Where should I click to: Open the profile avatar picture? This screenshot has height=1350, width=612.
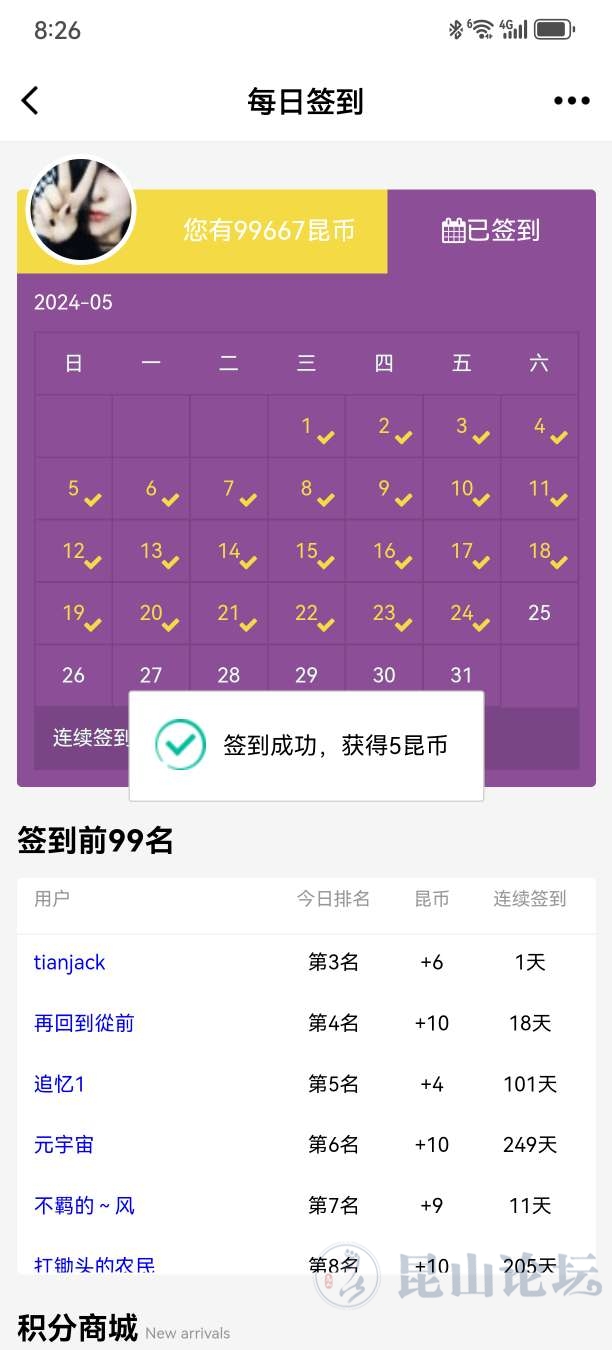click(x=81, y=211)
